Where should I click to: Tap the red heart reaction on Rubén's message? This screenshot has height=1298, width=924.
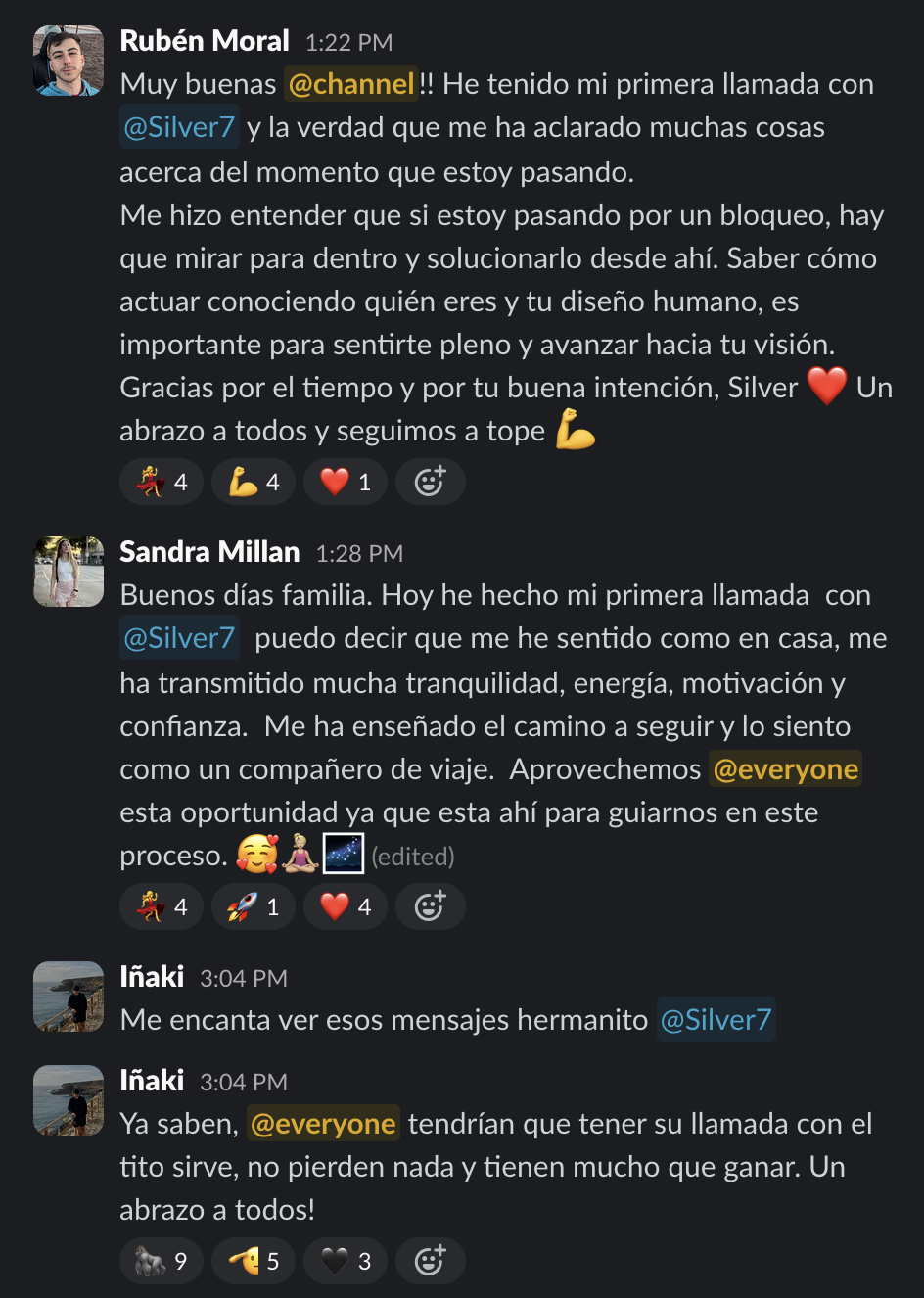tap(346, 483)
